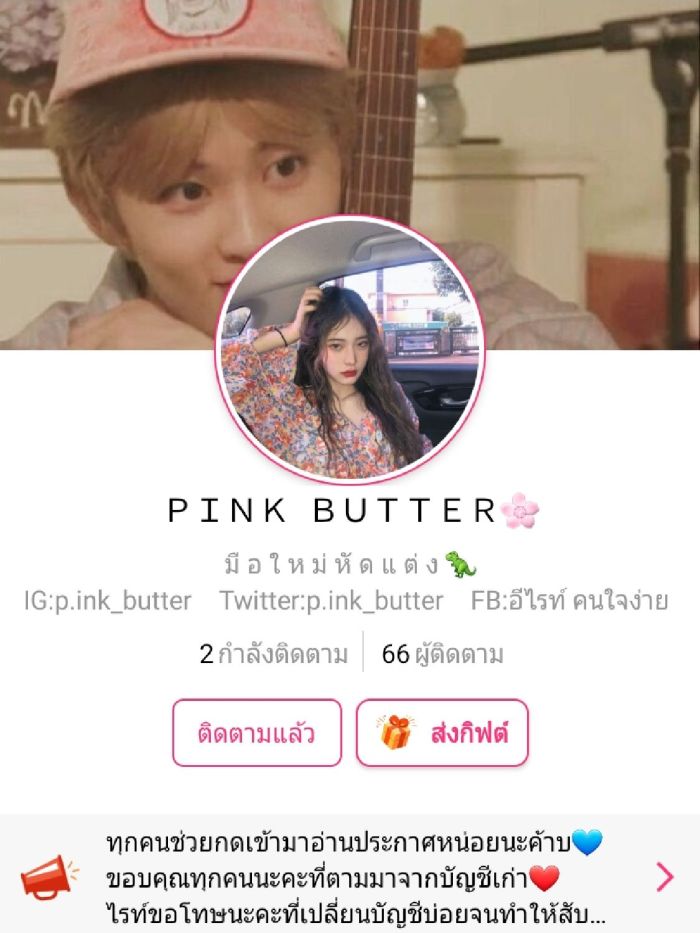Open the 2 กำลังติดตาม following list
This screenshot has height=933, width=700.
(x=274, y=655)
